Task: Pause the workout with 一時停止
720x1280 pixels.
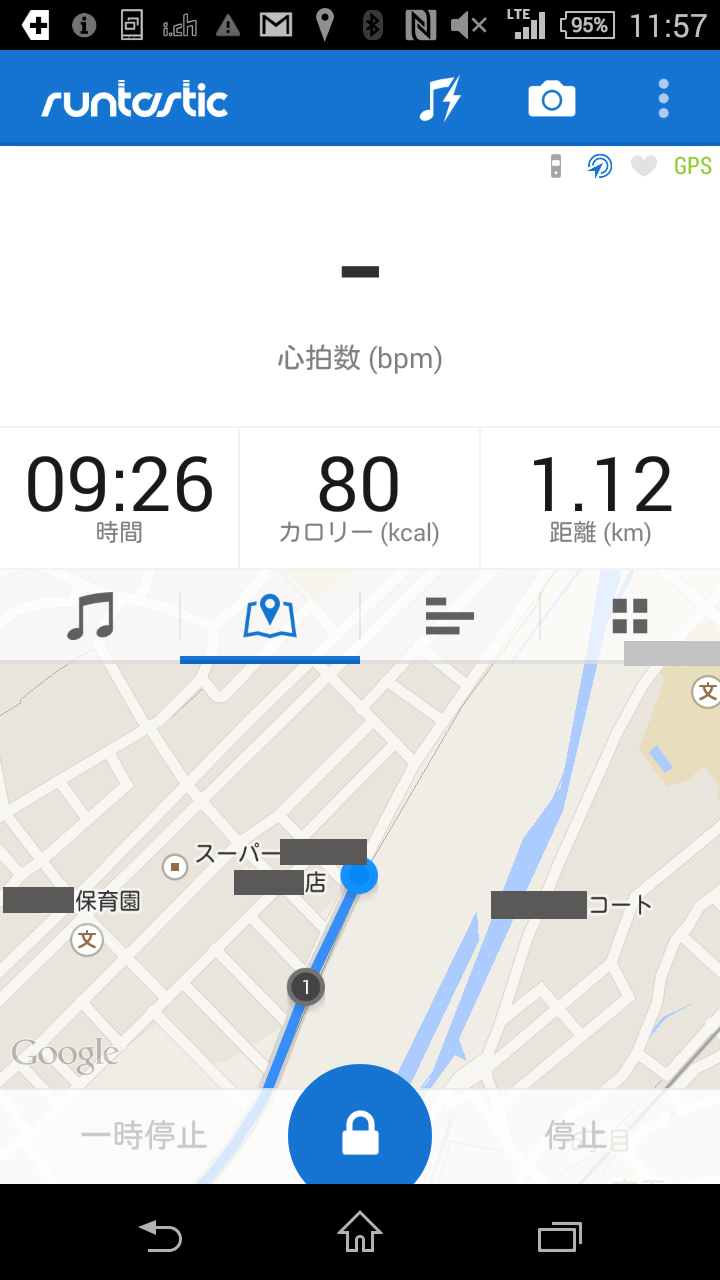Action: pos(143,1136)
